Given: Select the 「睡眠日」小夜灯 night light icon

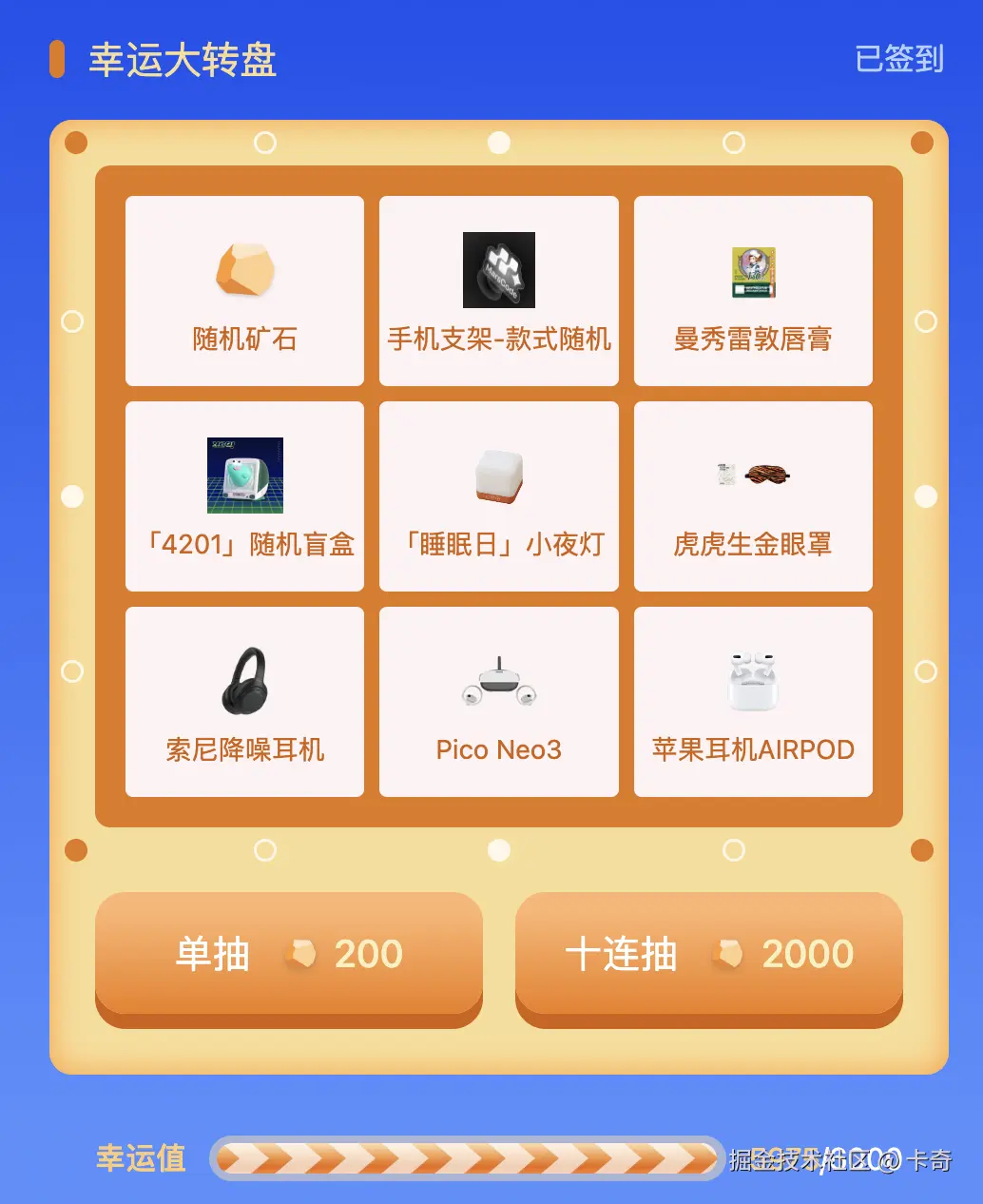Looking at the screenshot, I should pos(498,475).
